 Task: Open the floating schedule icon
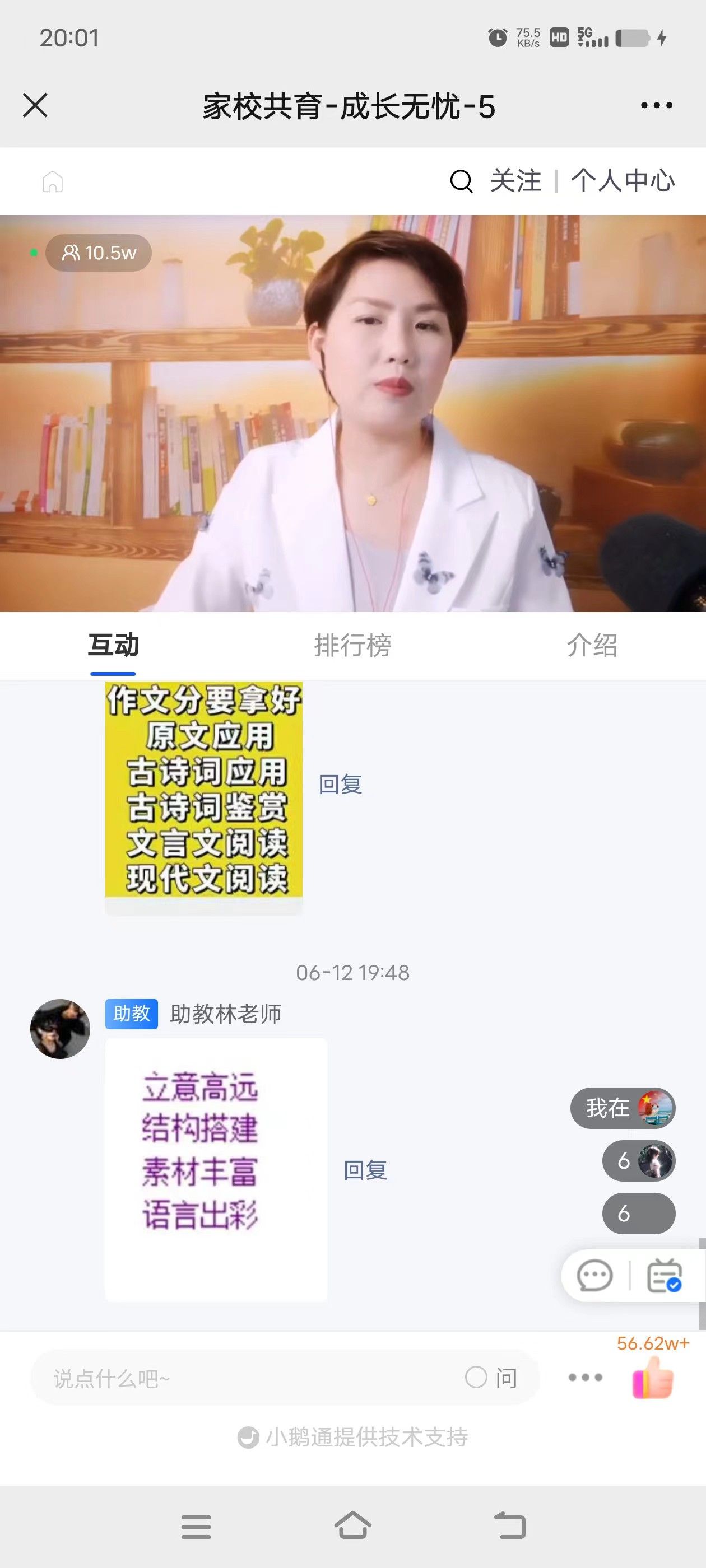pyautogui.click(x=664, y=1276)
